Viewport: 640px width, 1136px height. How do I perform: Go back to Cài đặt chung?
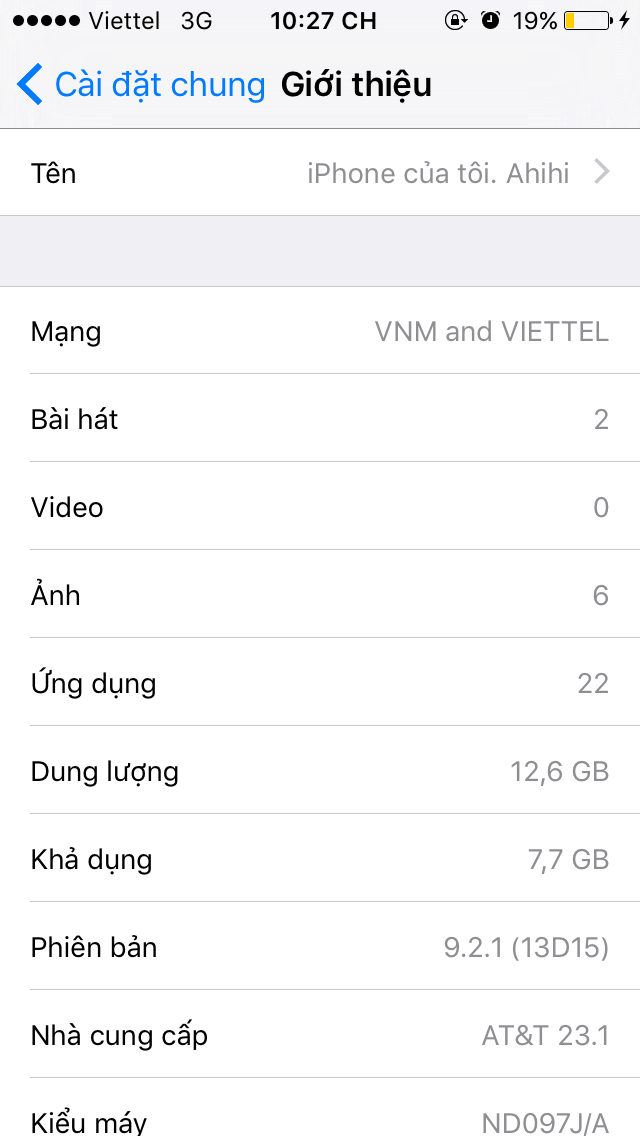tap(141, 84)
